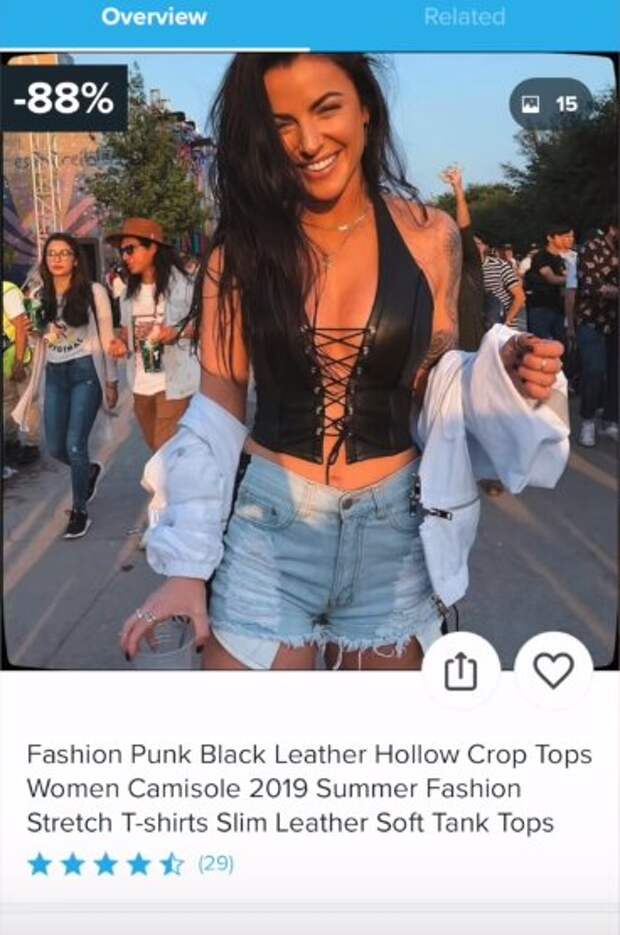Open the 15-photo gallery counter
This screenshot has width=620, height=935.
(x=552, y=104)
